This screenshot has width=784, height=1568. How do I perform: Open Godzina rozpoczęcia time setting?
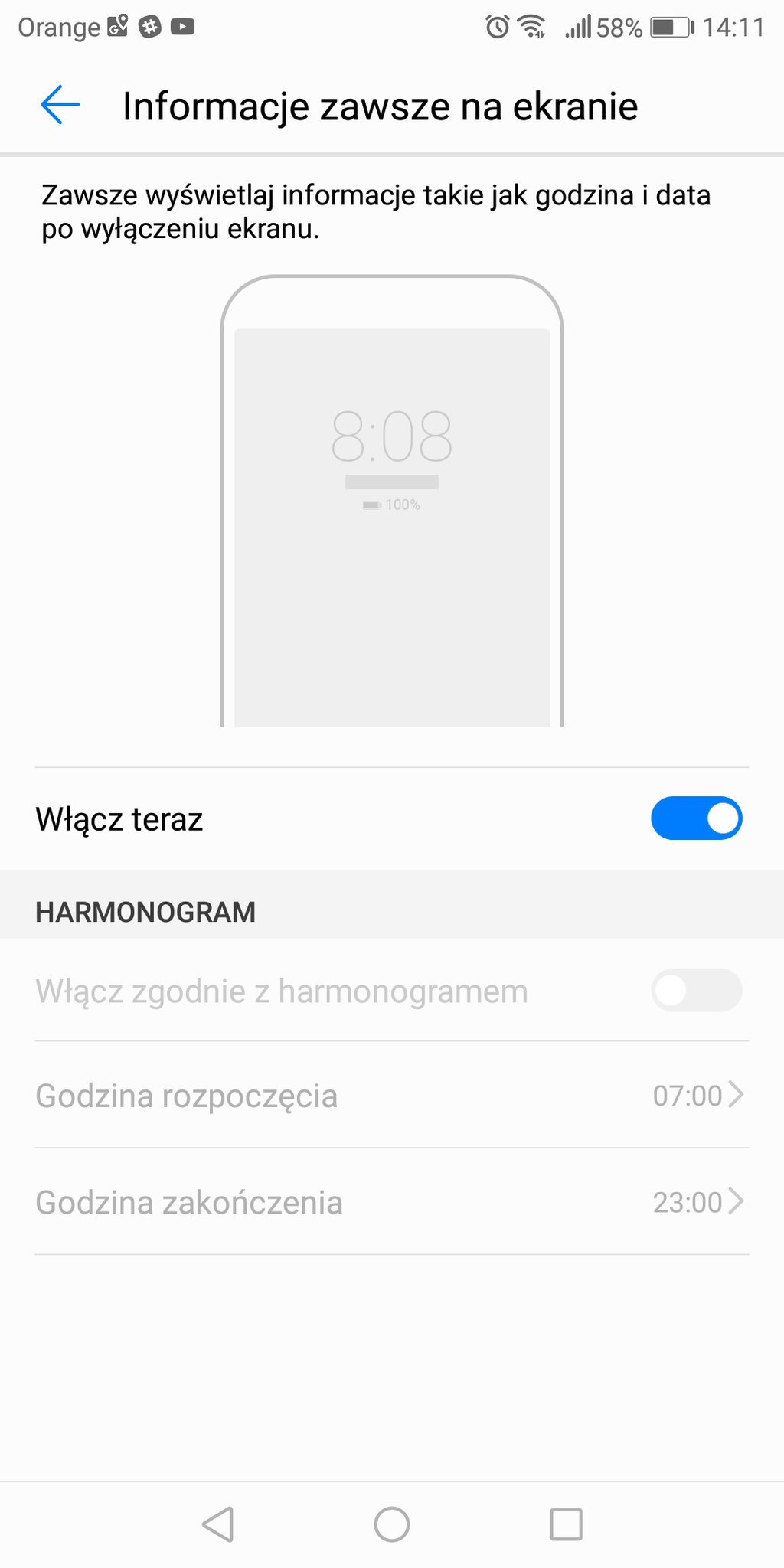(x=391, y=1095)
